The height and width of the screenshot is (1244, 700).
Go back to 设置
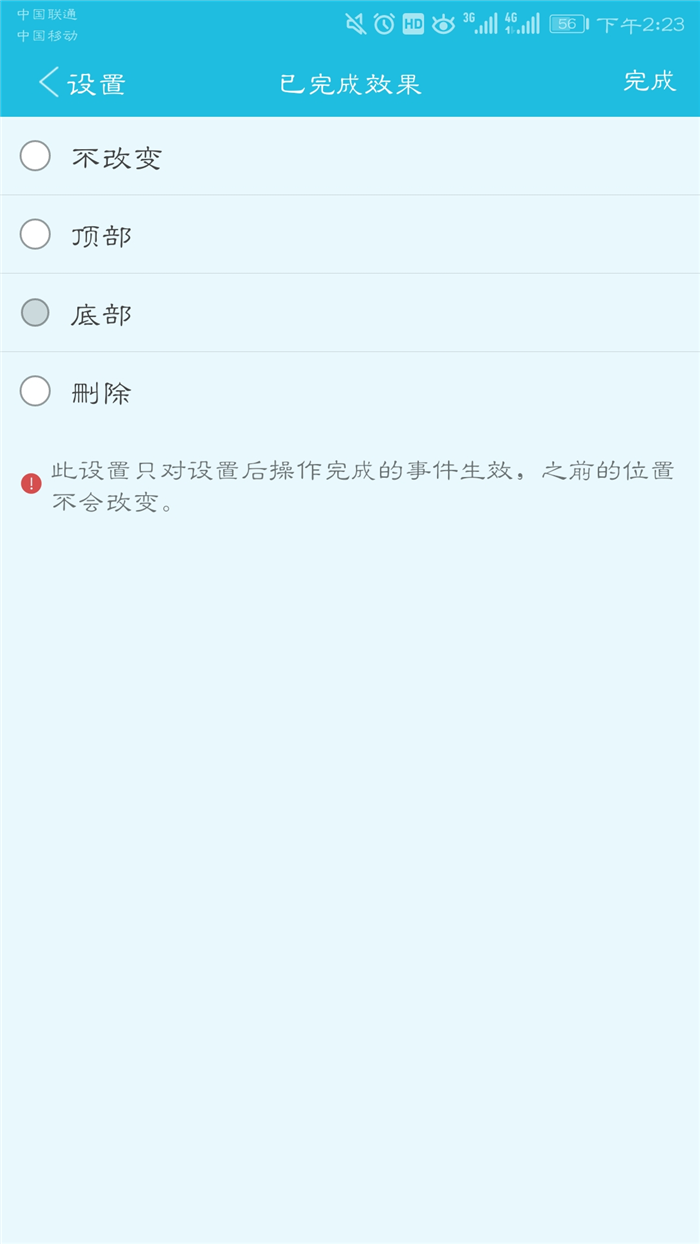[x=82, y=83]
